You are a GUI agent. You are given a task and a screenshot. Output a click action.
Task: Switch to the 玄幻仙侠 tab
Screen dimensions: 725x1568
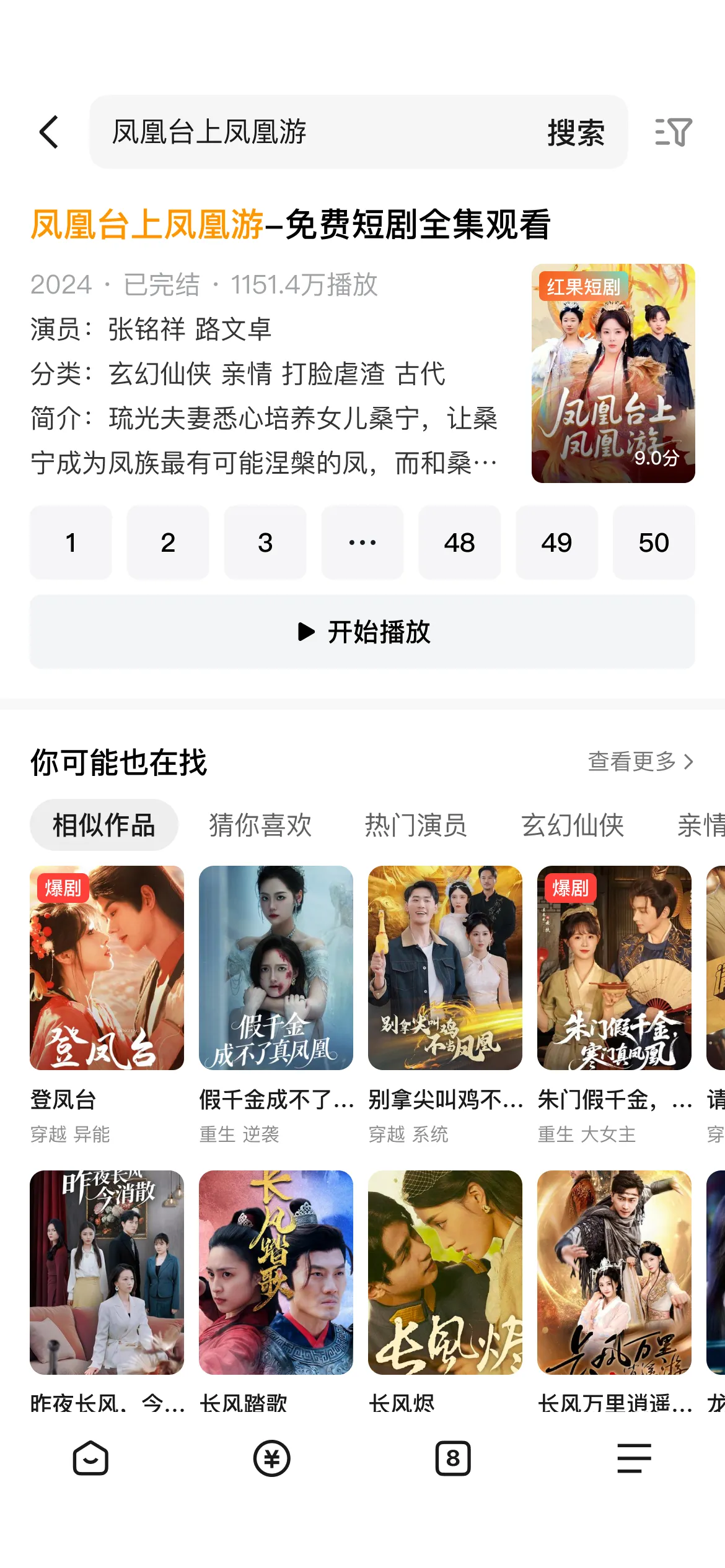[572, 825]
